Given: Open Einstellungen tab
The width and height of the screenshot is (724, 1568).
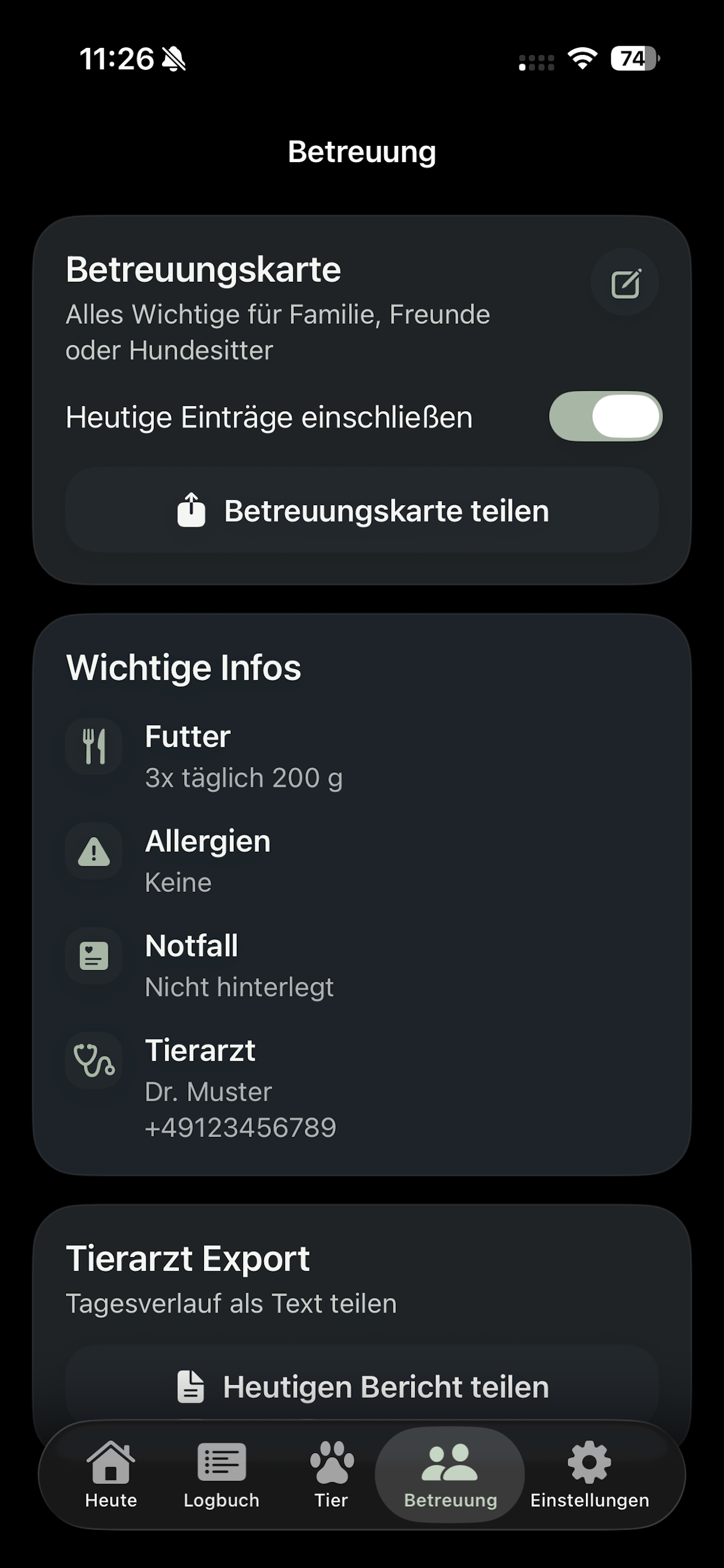Looking at the screenshot, I should click(x=589, y=1474).
